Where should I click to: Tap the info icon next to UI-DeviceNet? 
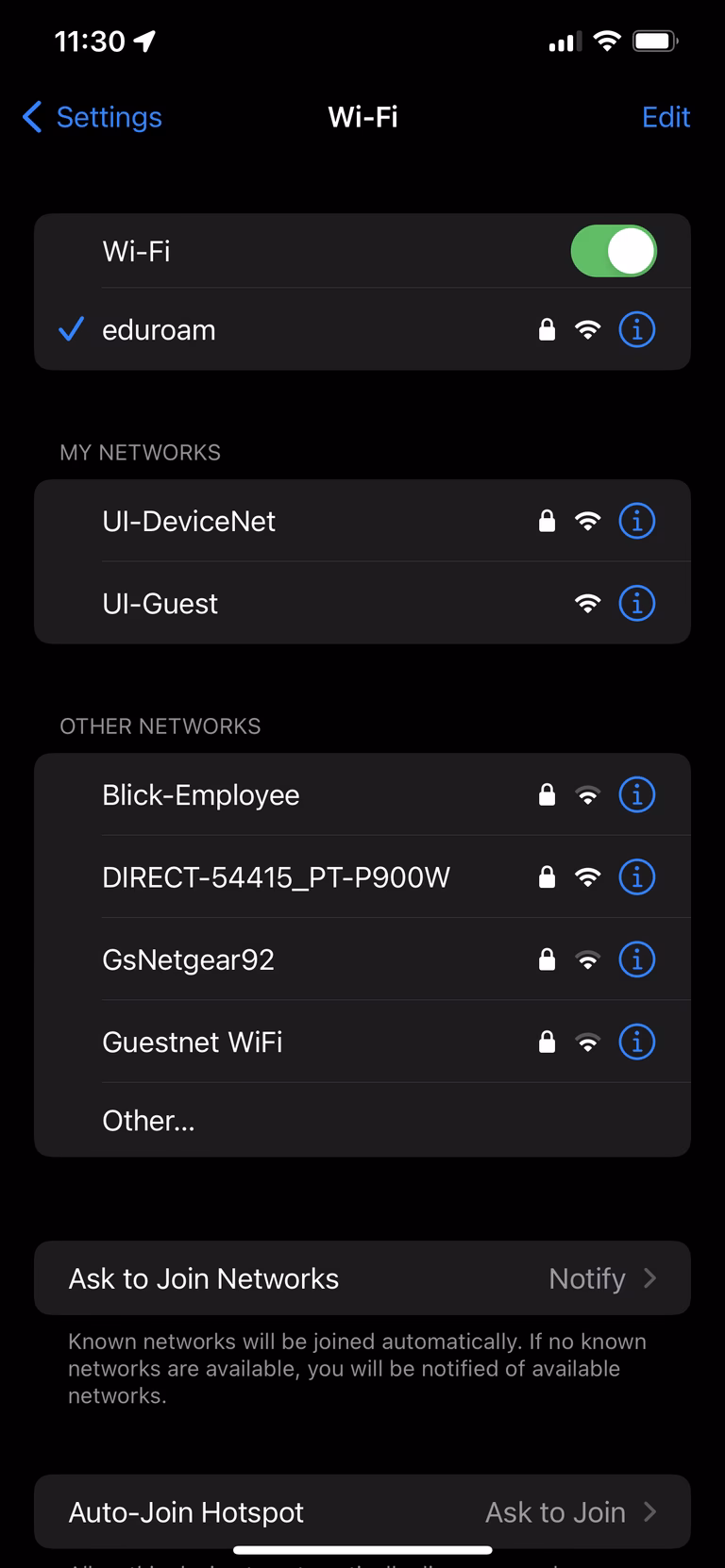pyautogui.click(x=636, y=520)
